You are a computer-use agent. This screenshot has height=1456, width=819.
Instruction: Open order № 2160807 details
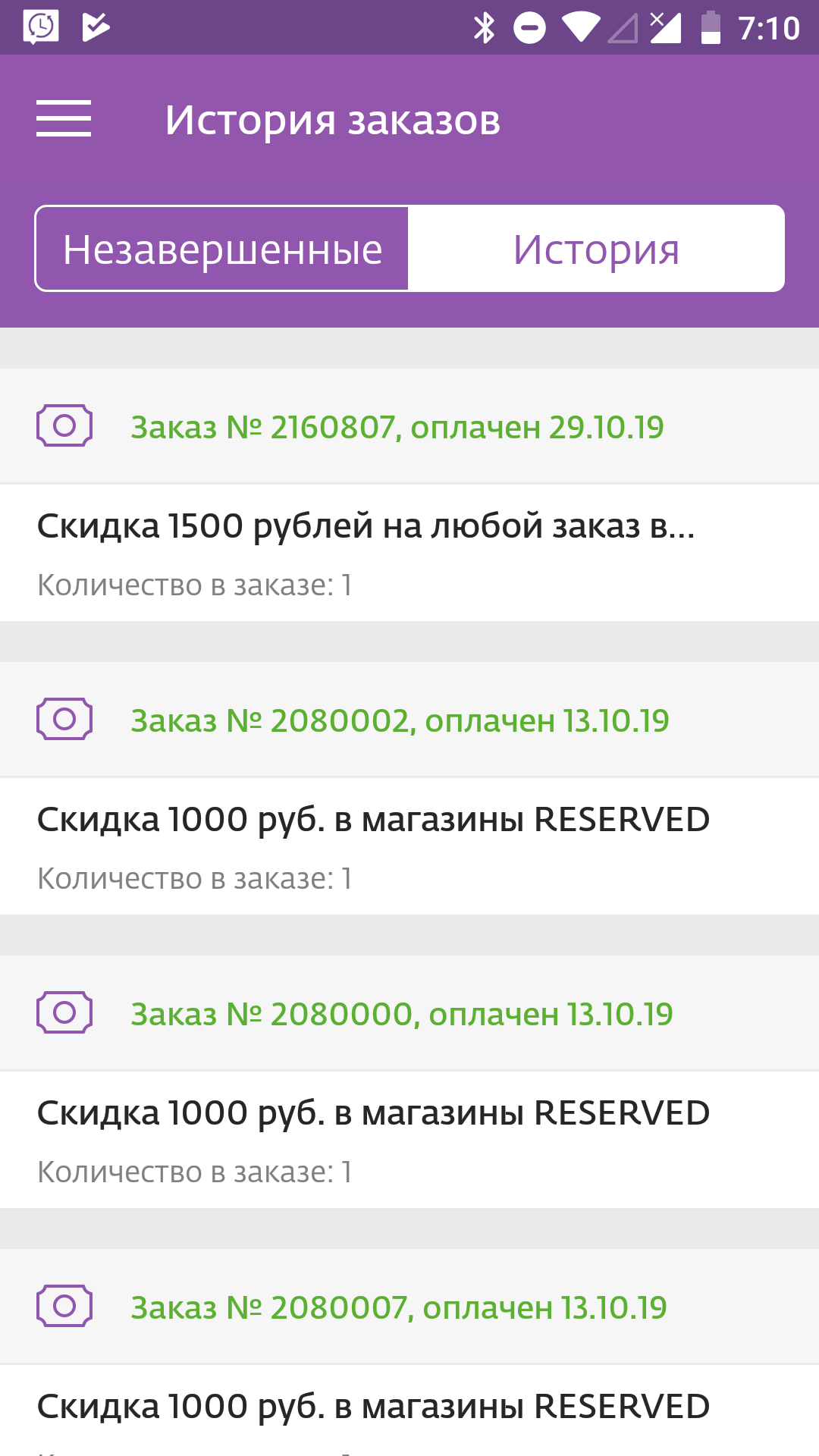click(397, 428)
